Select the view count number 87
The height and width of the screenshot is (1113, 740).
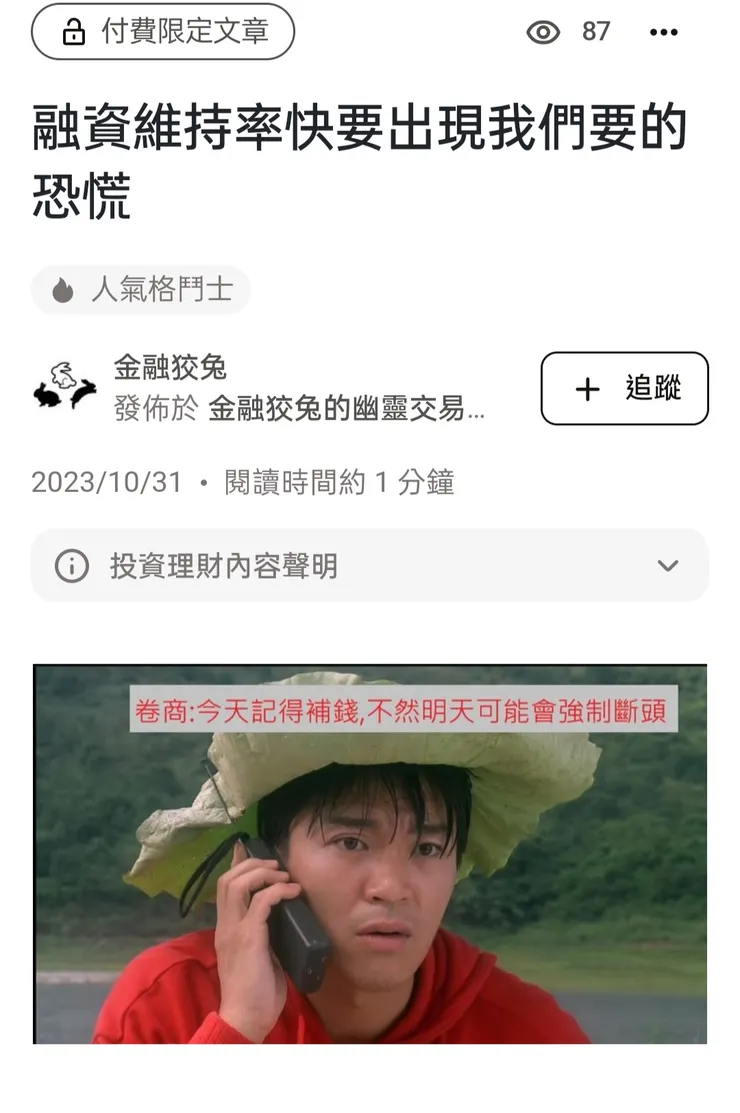[595, 32]
